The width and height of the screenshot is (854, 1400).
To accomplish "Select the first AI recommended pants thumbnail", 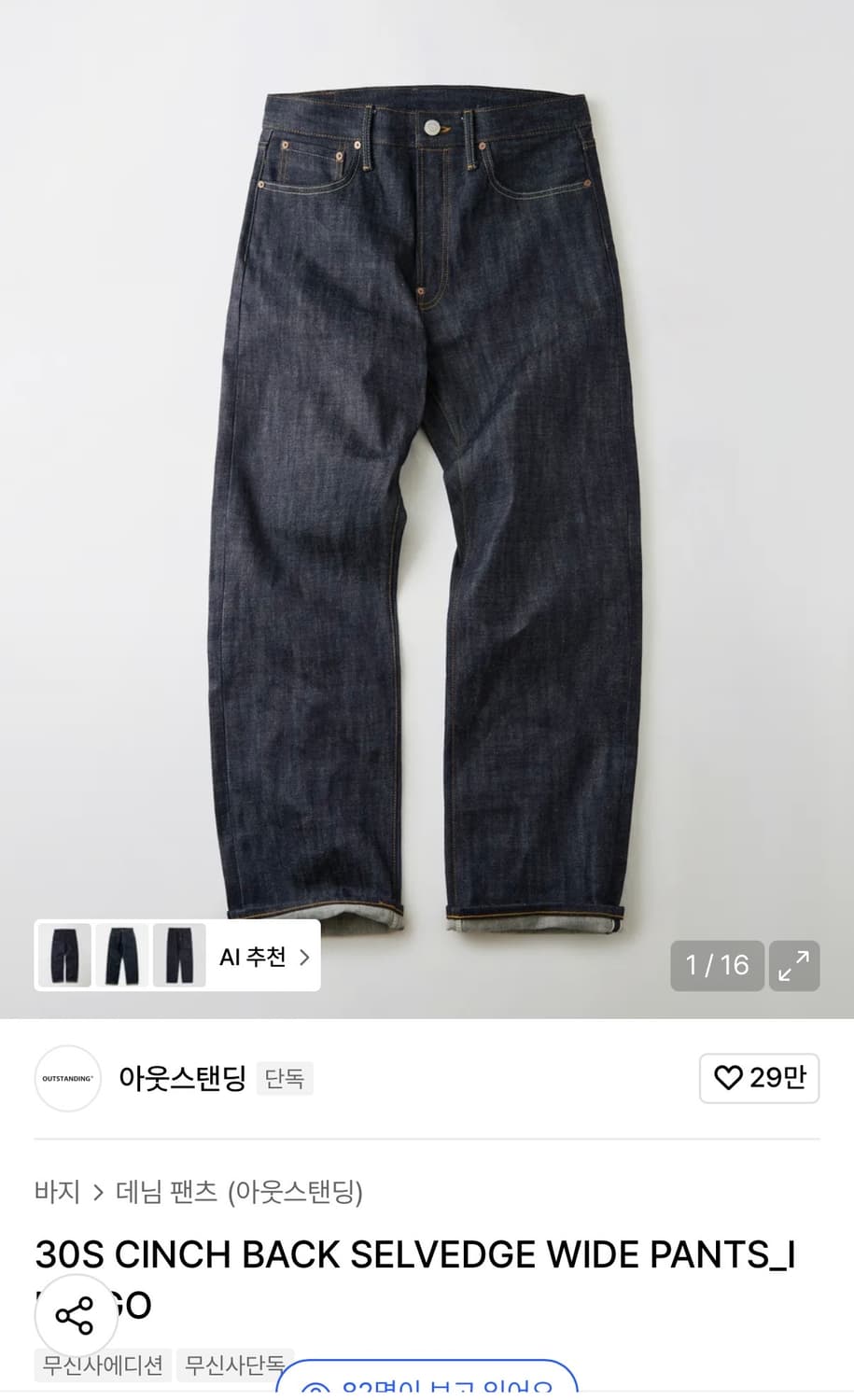I will 63,956.
